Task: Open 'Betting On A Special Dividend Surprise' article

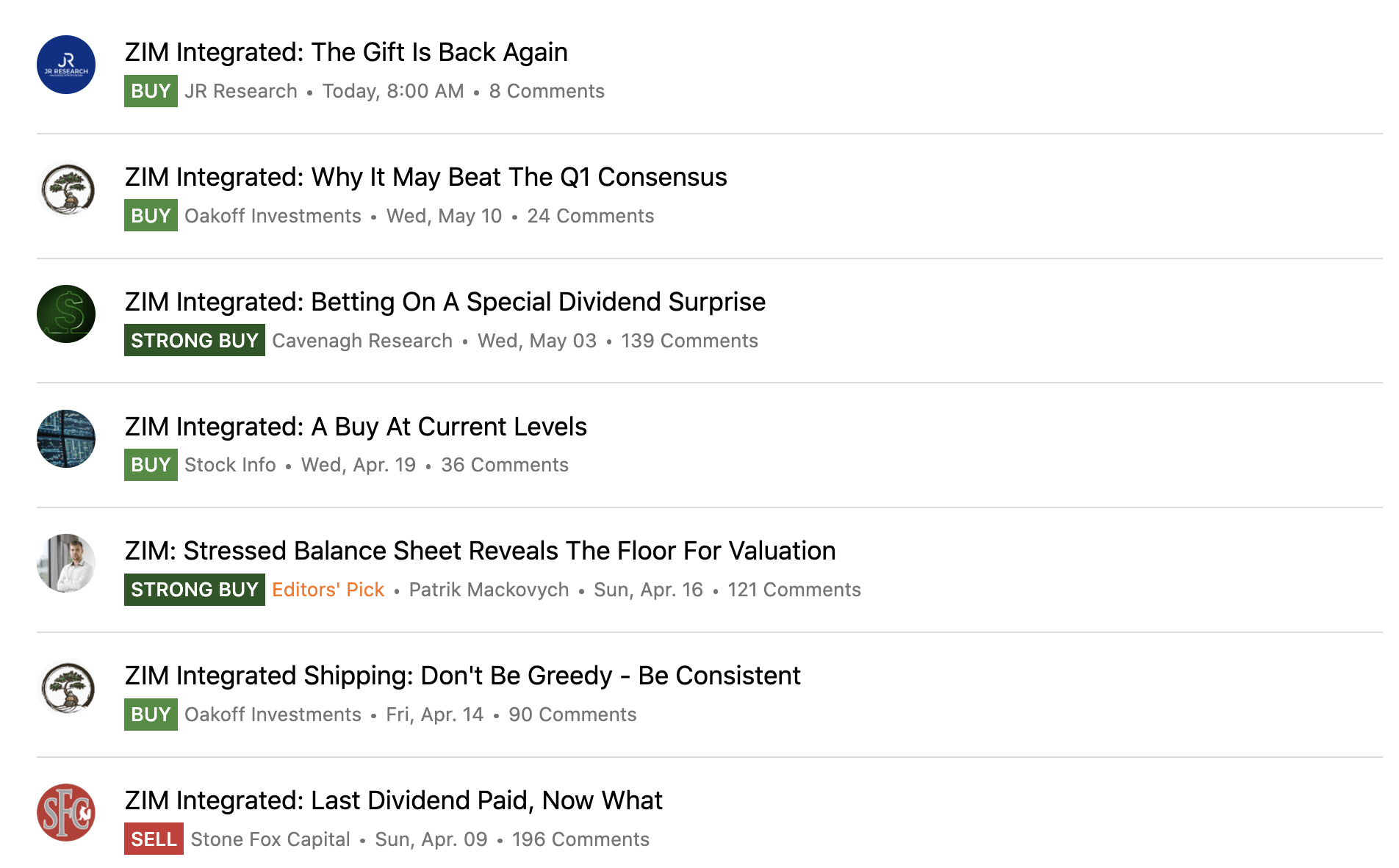Action: tap(445, 303)
